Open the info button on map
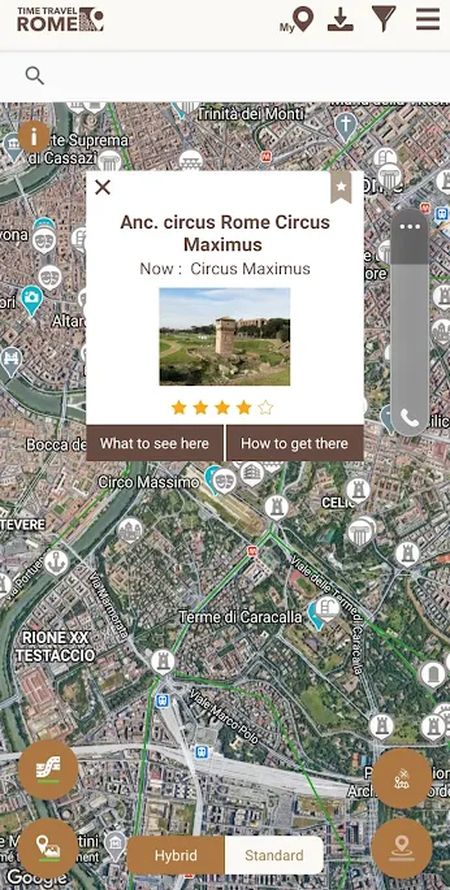Viewport: 450px width, 890px height. [34, 137]
